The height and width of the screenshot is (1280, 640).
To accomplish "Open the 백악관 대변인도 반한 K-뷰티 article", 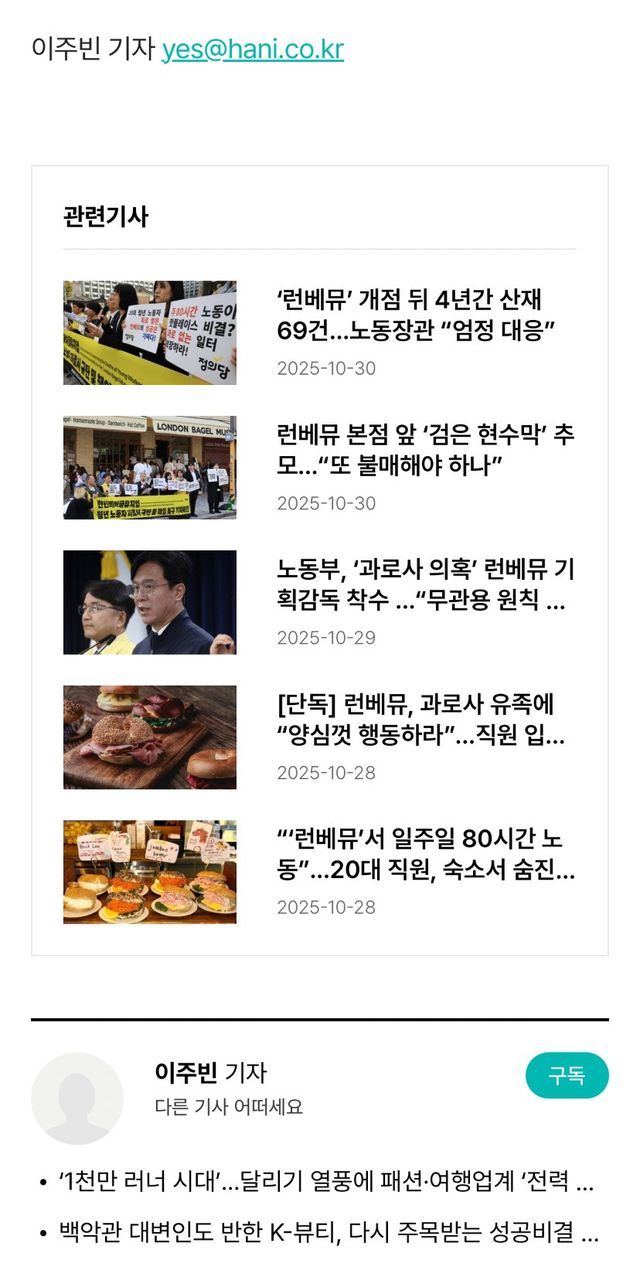I will click(x=328, y=1232).
